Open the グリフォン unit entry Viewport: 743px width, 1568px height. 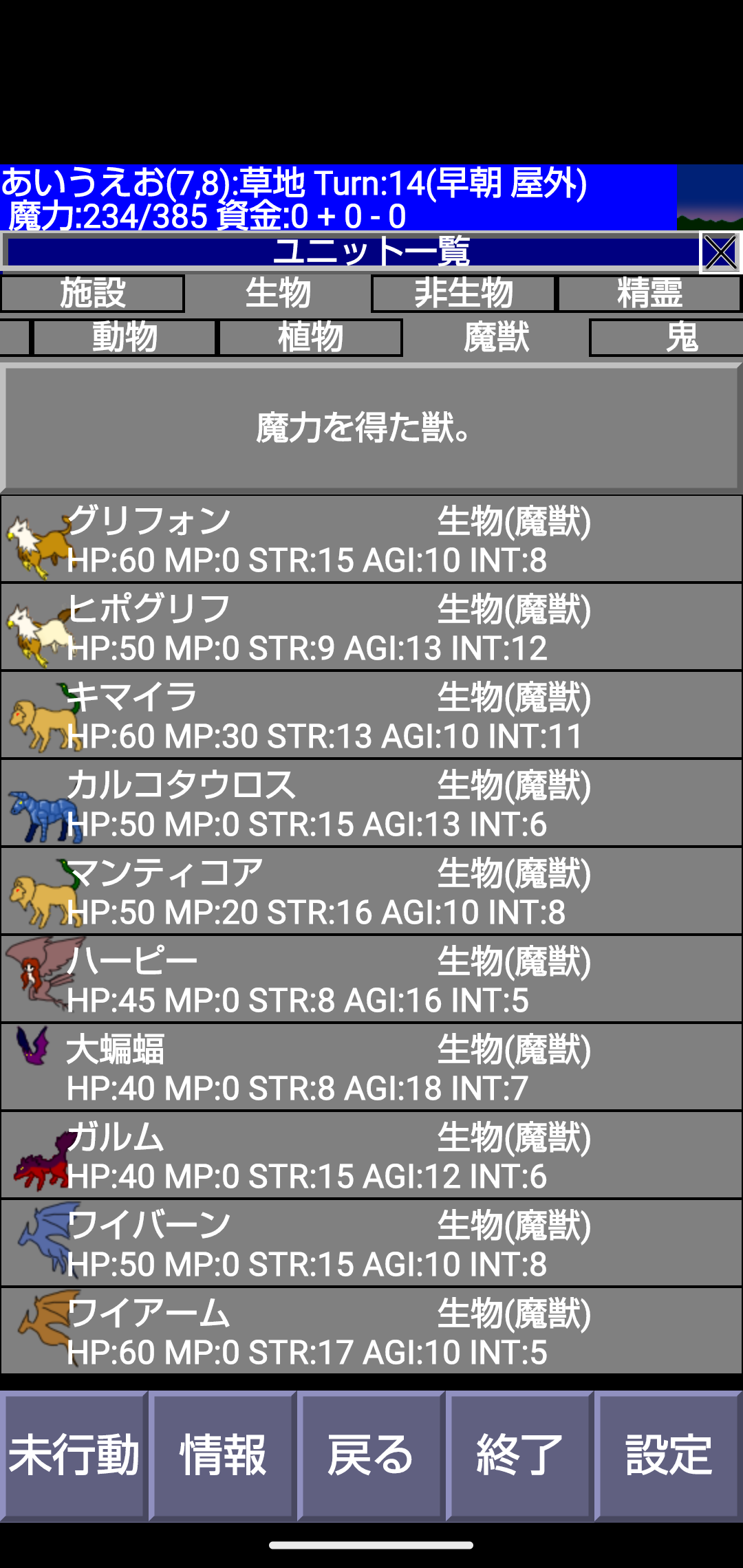pos(371,539)
